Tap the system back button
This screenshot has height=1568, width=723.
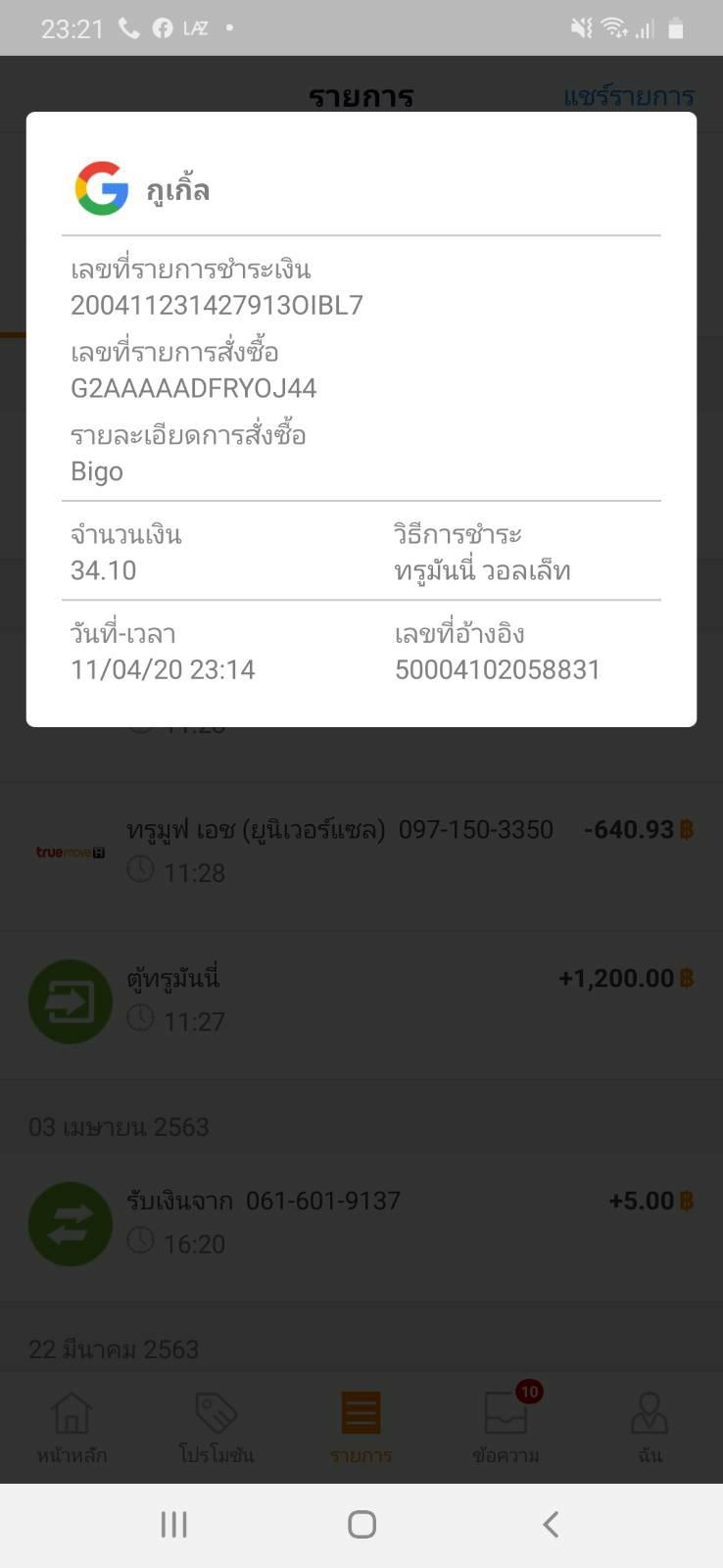[551, 1524]
